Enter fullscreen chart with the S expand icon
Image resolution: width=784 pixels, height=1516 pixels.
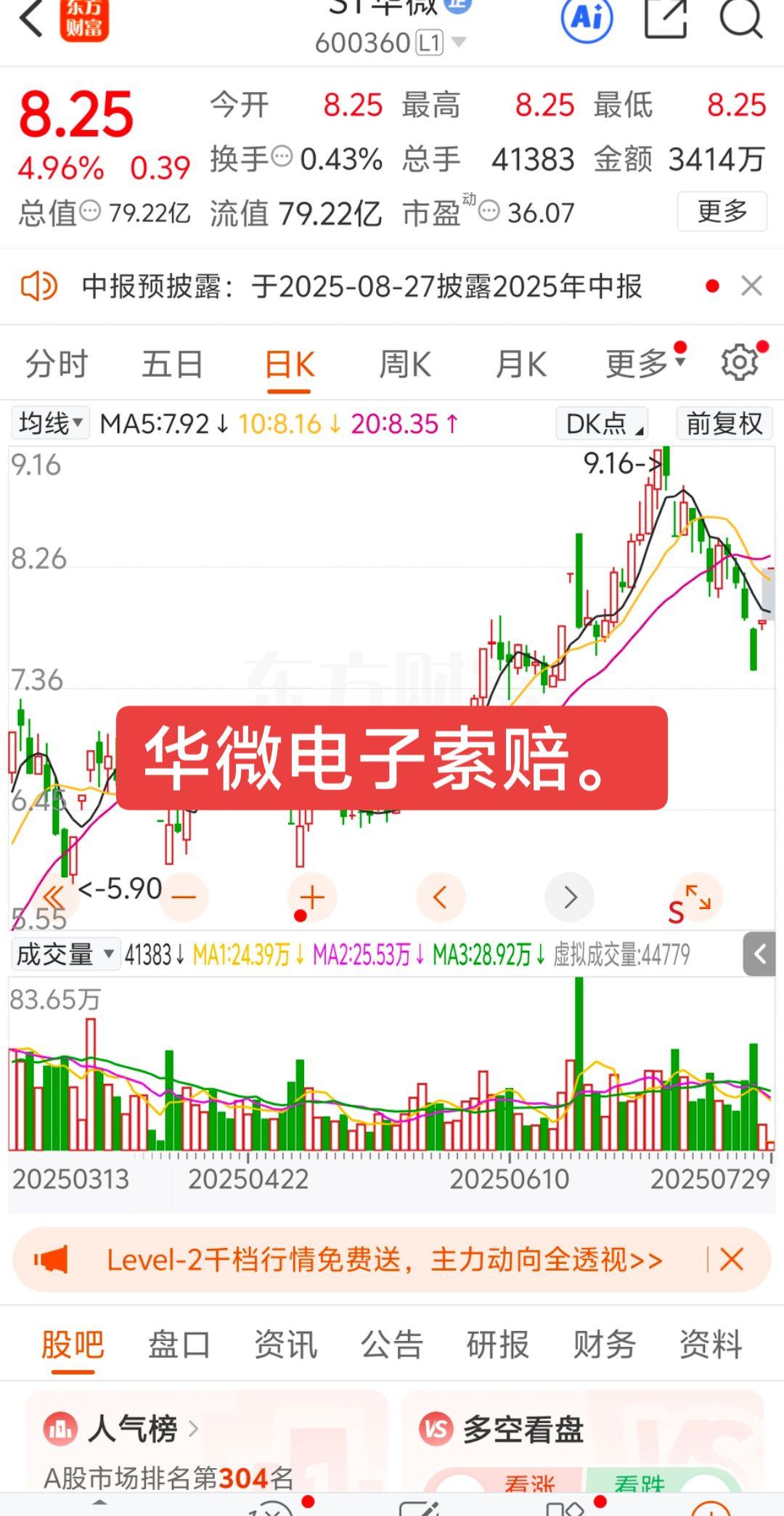pos(690,898)
